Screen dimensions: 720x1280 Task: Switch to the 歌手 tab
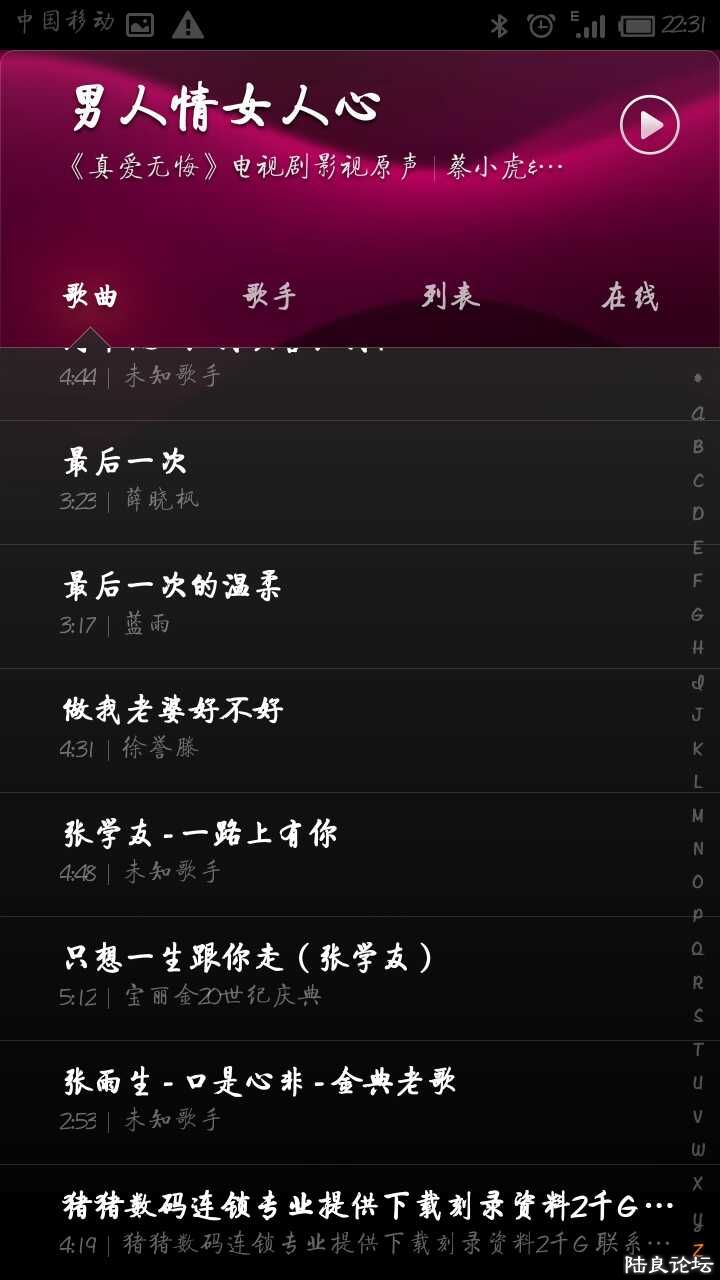tap(269, 296)
